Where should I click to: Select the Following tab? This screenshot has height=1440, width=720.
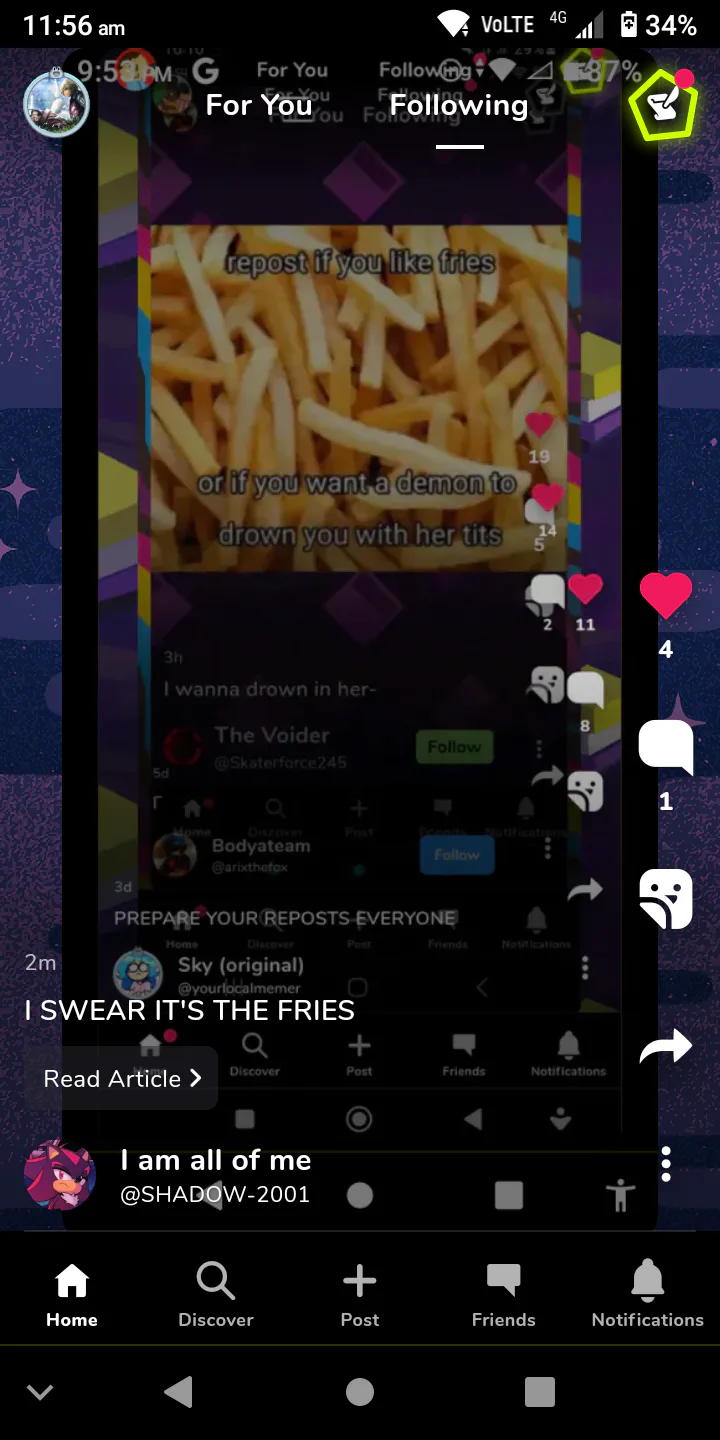[x=459, y=105]
